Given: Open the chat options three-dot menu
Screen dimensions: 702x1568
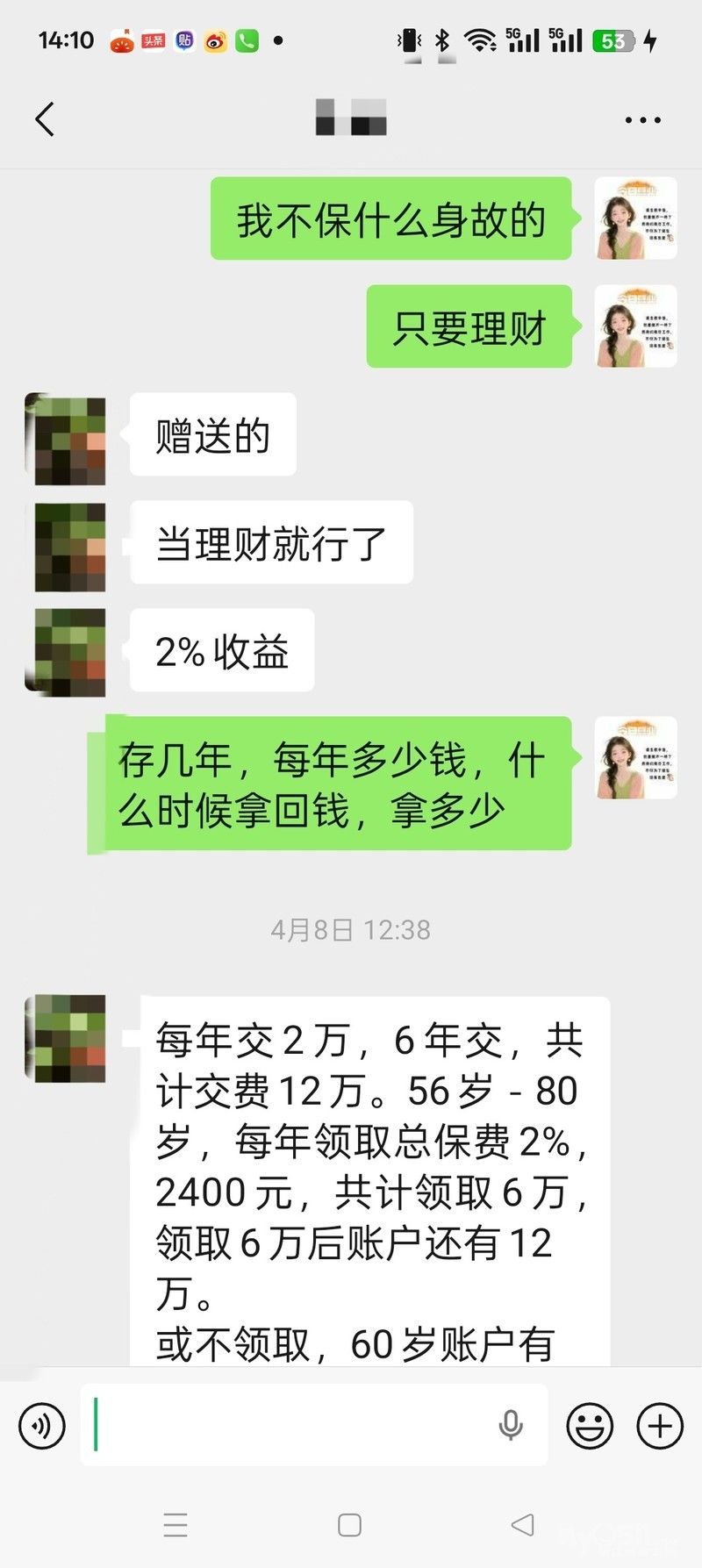Looking at the screenshot, I should coord(642,120).
